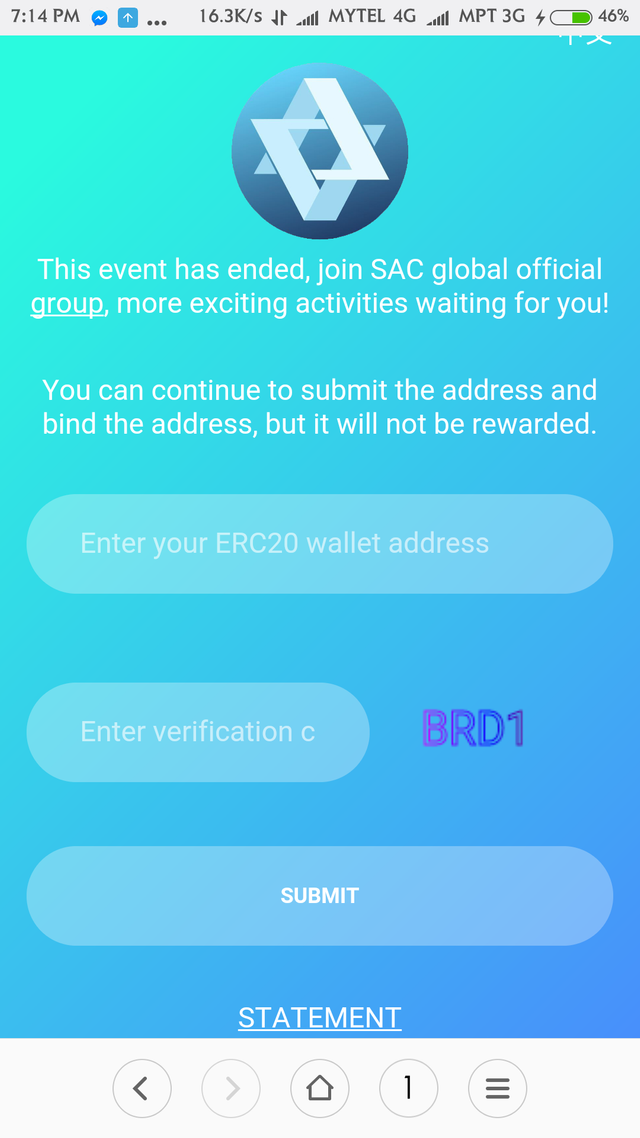Open the browser home page

(319, 1088)
